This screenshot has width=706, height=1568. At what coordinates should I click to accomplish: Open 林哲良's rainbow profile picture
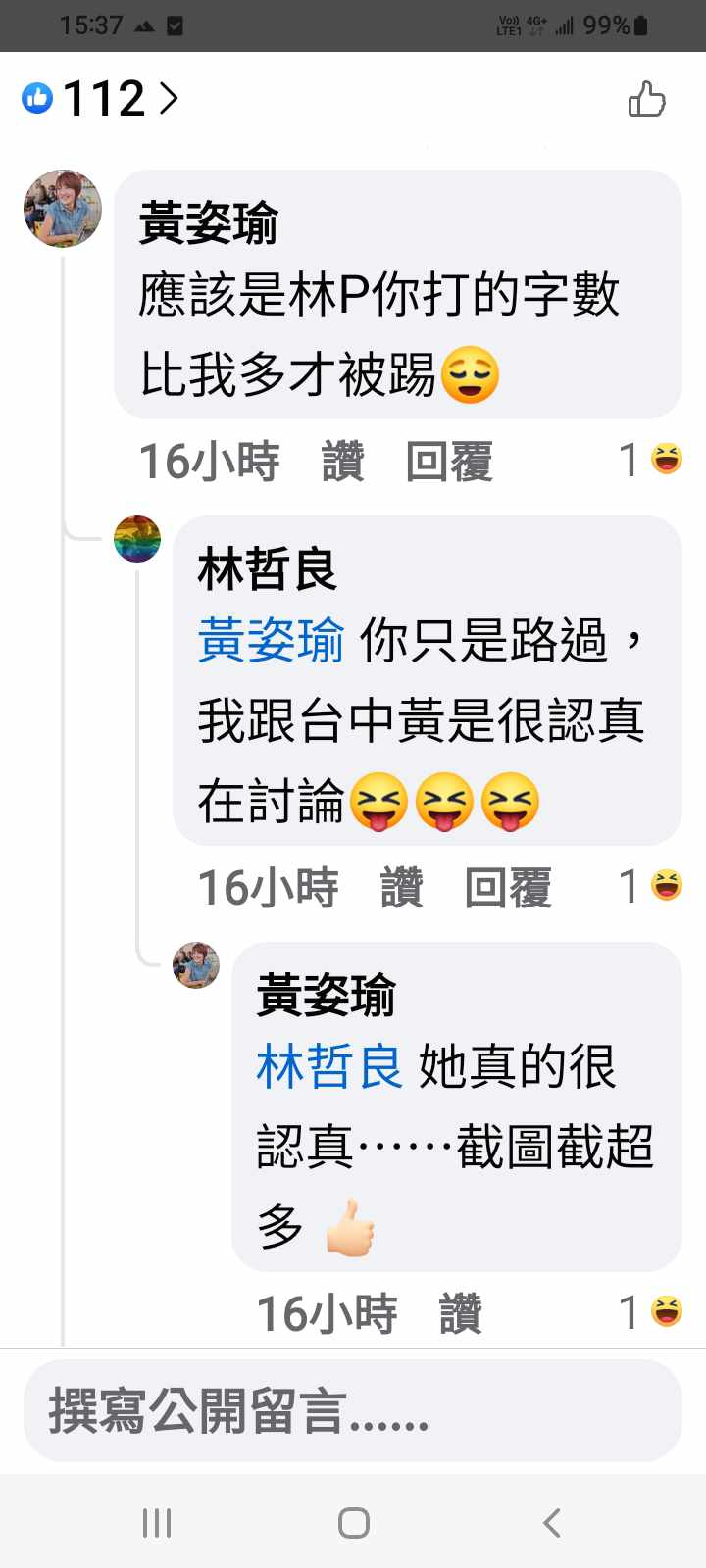tap(137, 539)
